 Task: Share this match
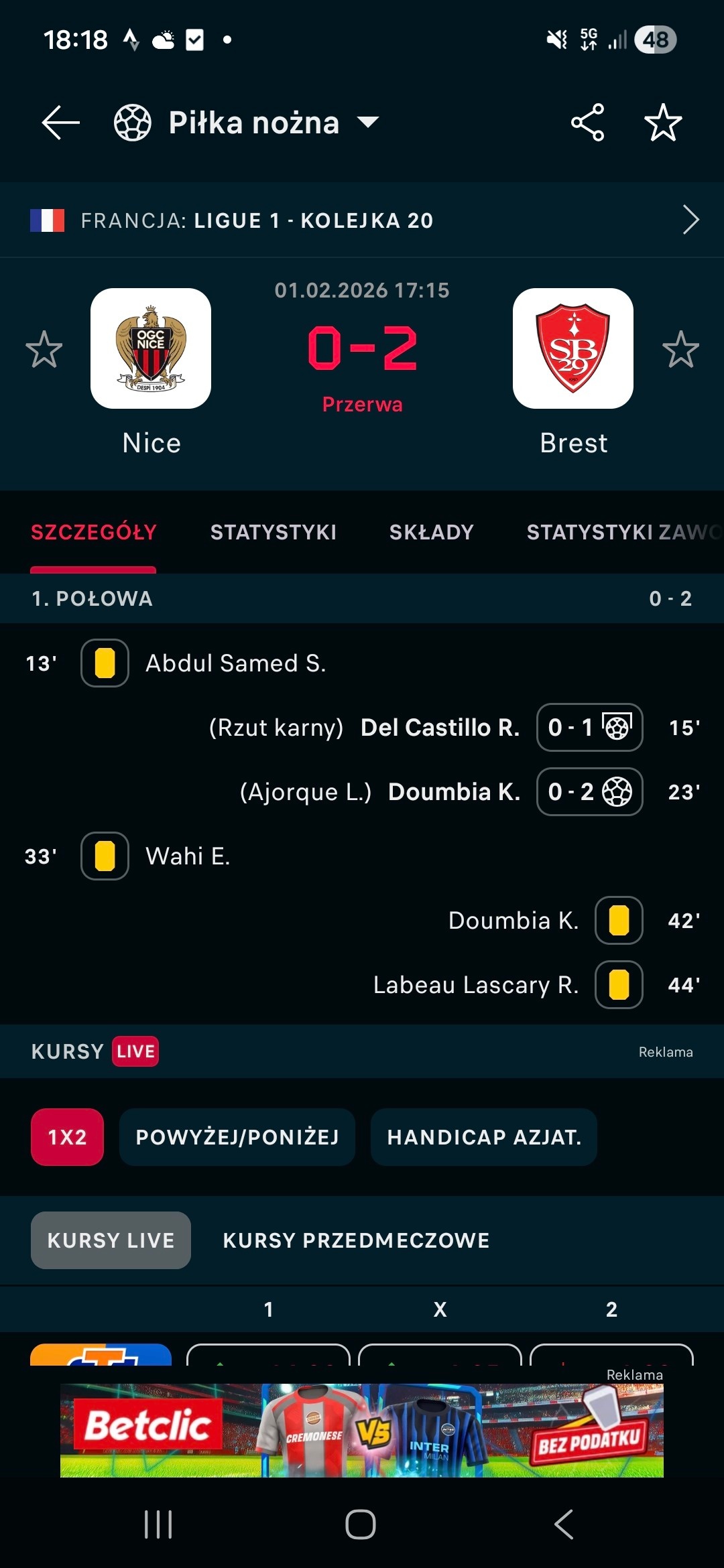587,123
